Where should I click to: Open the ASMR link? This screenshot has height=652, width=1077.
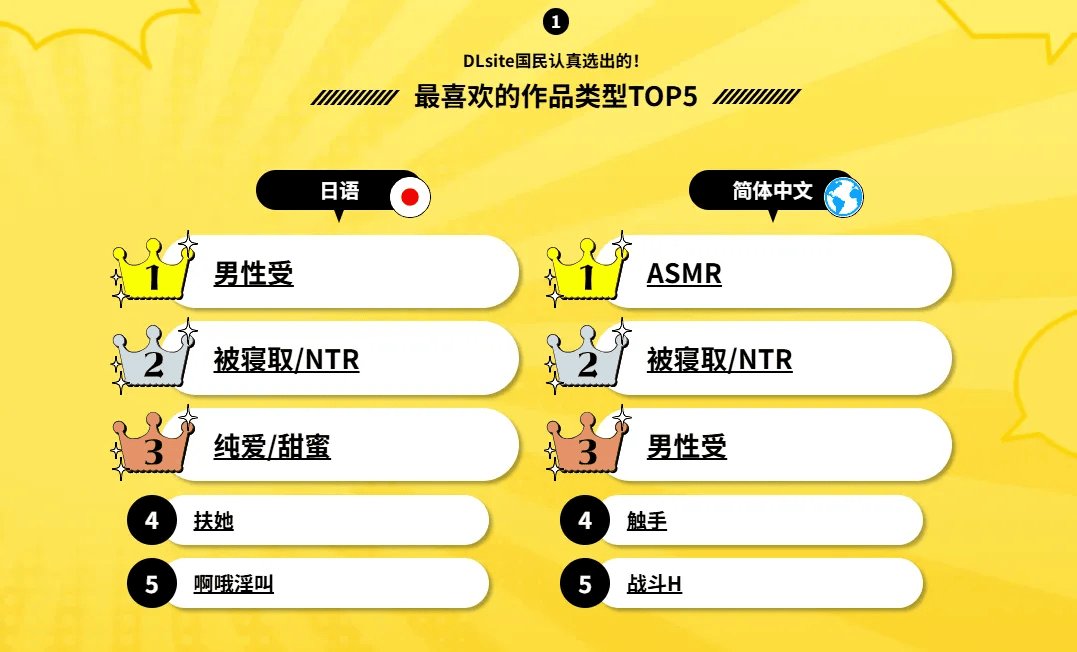tap(684, 273)
